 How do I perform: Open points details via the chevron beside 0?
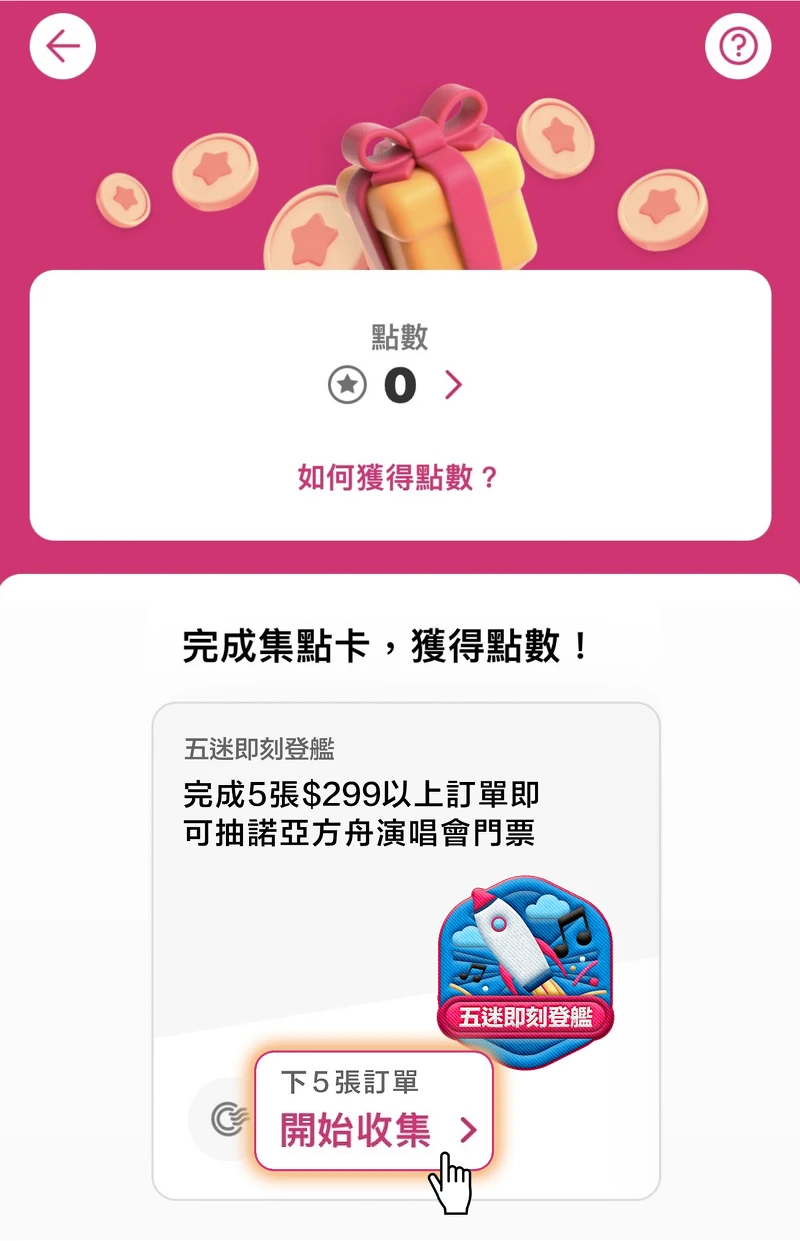pos(454,385)
